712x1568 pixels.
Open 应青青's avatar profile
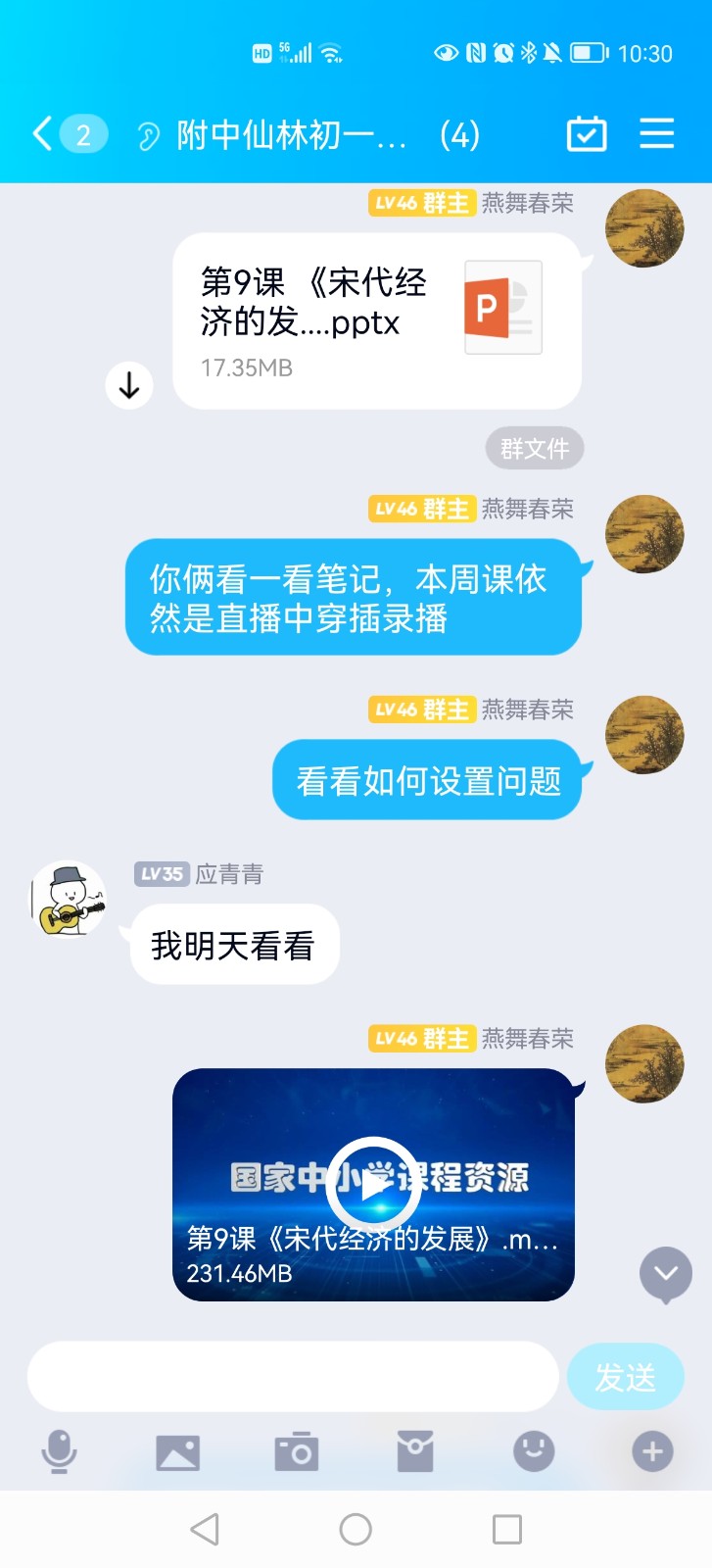(69, 899)
